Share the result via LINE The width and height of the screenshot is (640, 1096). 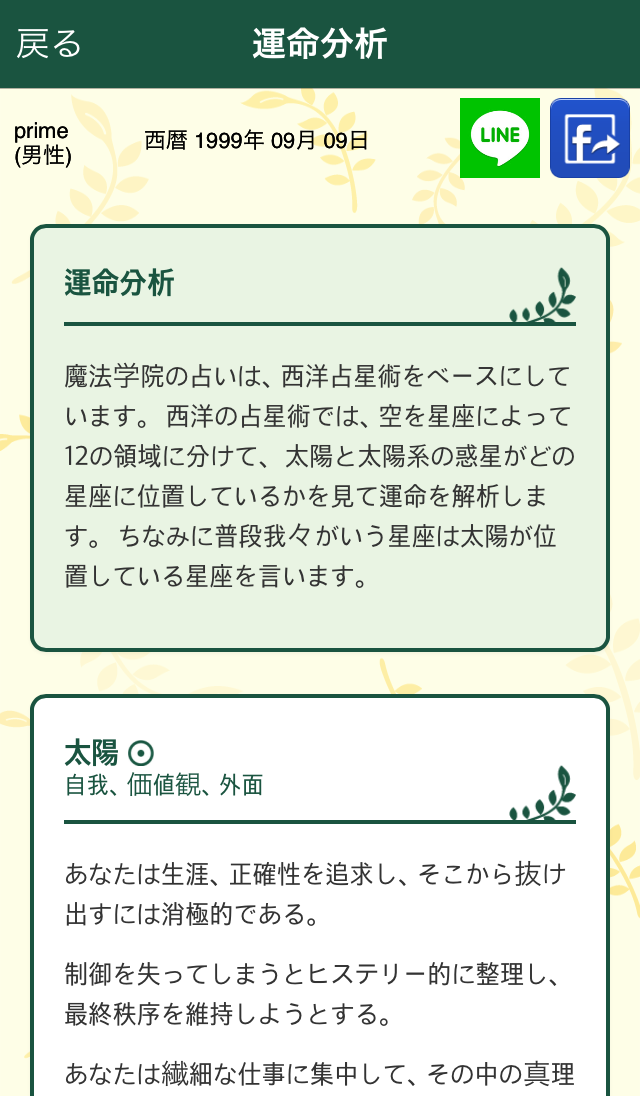point(500,138)
